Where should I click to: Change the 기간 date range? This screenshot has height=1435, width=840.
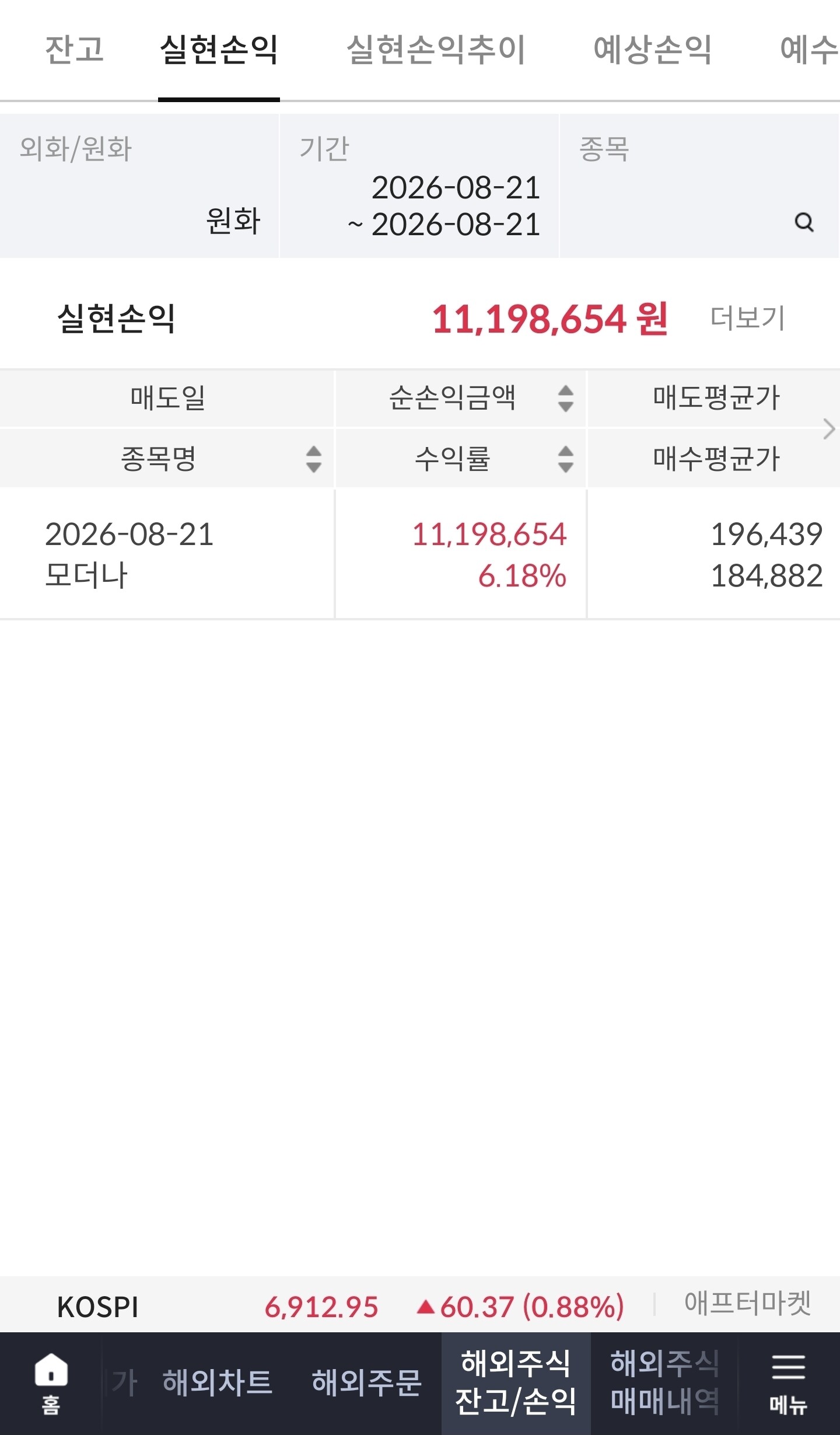(419, 186)
